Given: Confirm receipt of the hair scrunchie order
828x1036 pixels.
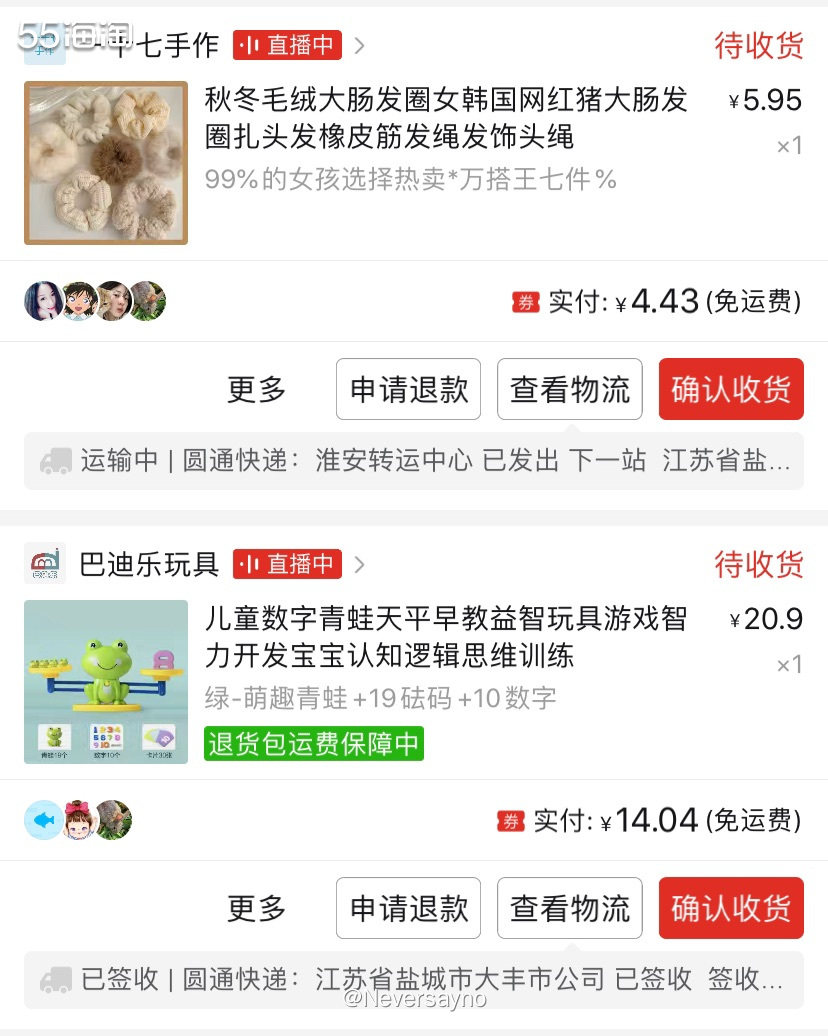Looking at the screenshot, I should [731, 389].
